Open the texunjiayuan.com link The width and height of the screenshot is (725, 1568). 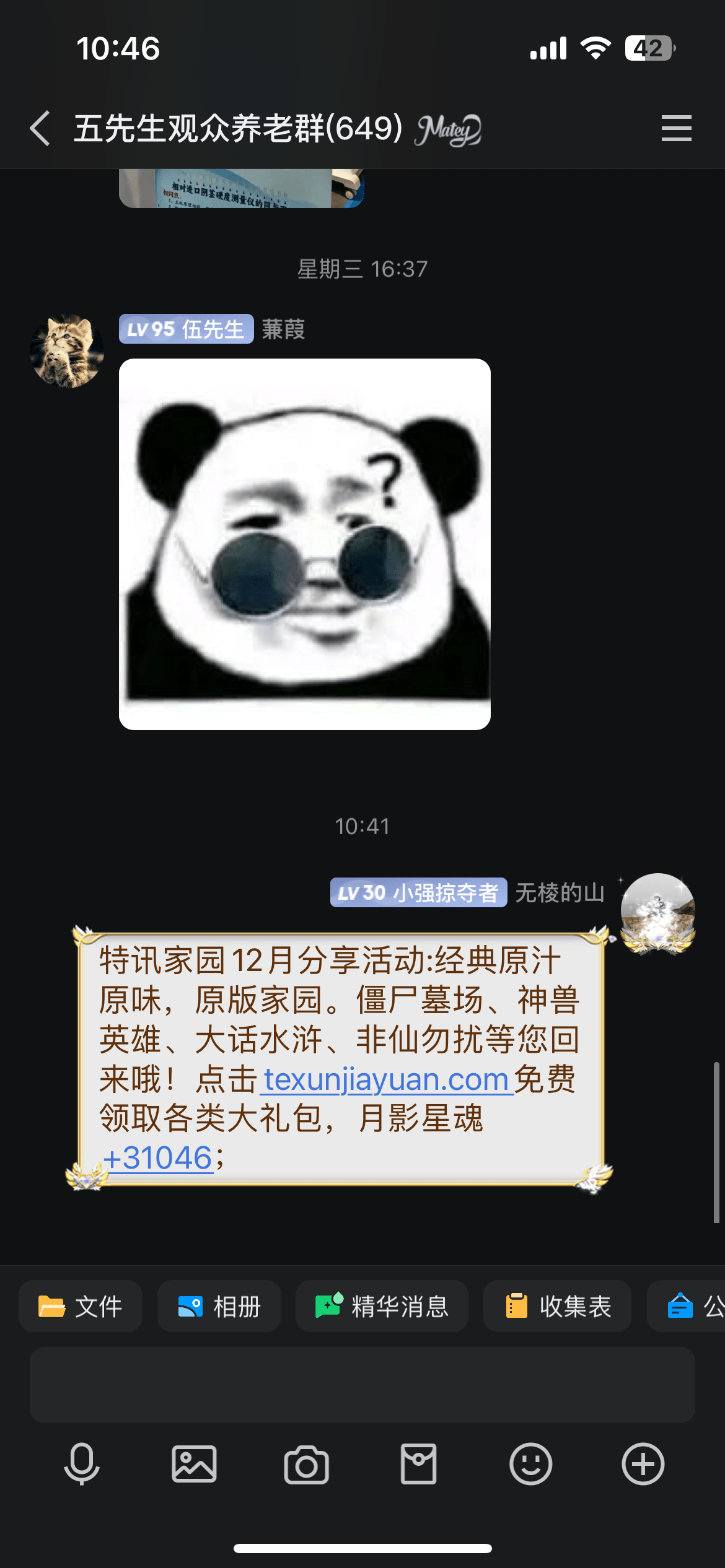(387, 1079)
